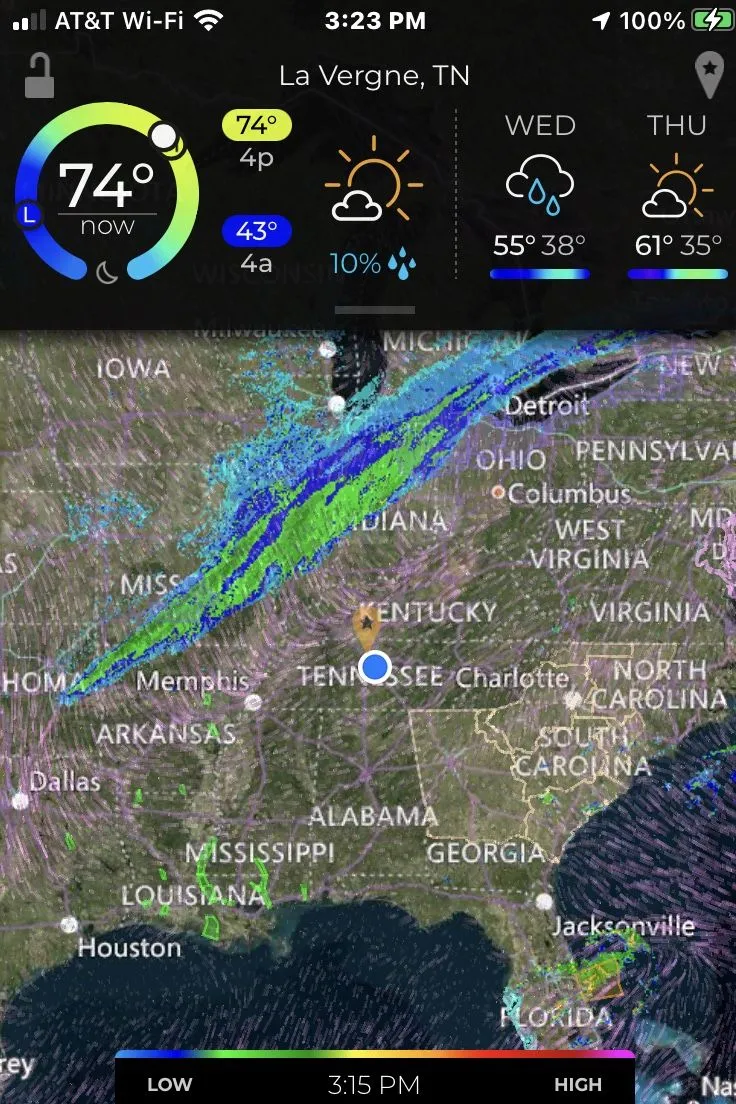Tap the unlock padlock icon
This screenshot has width=736, height=1104.
pyautogui.click(x=39, y=76)
